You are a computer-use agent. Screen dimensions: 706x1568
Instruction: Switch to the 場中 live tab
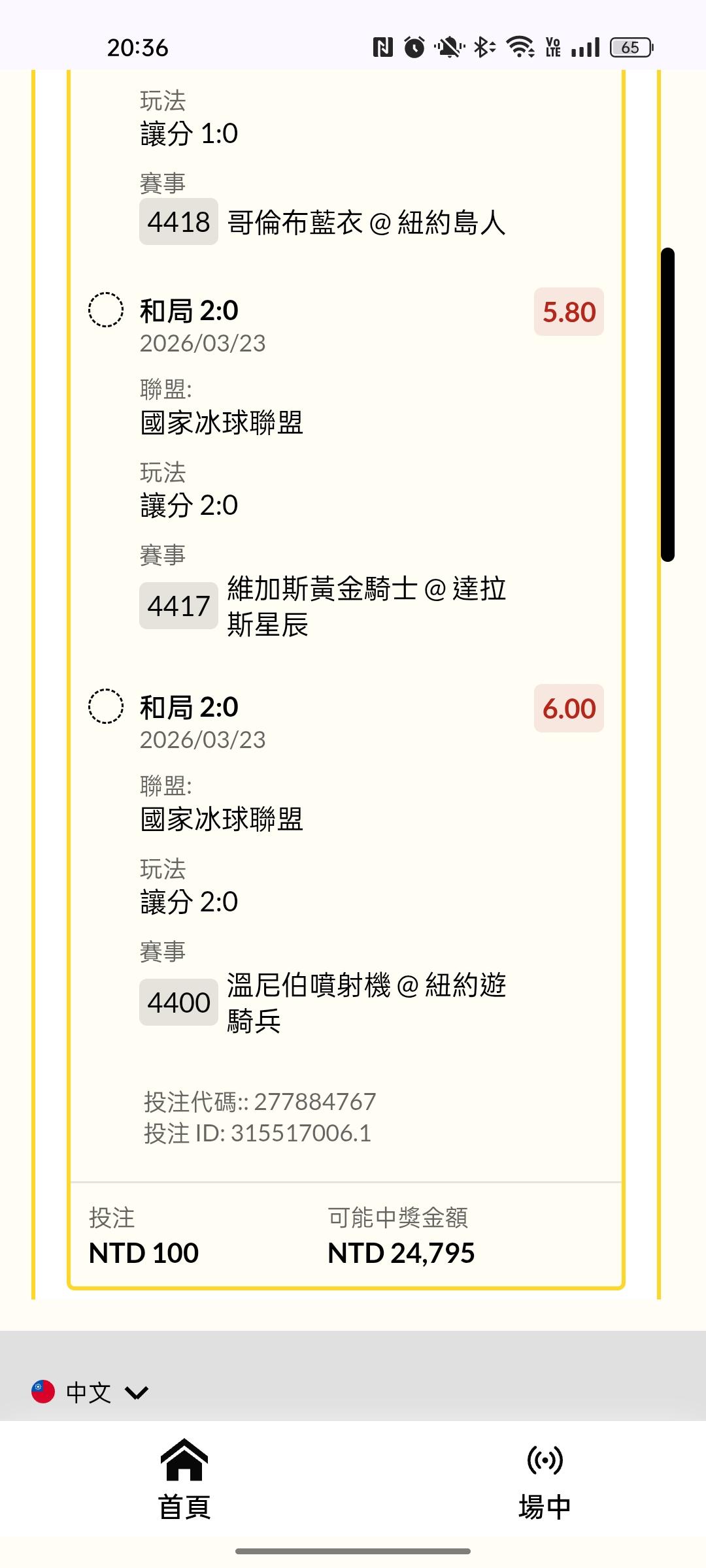pyautogui.click(x=545, y=1479)
